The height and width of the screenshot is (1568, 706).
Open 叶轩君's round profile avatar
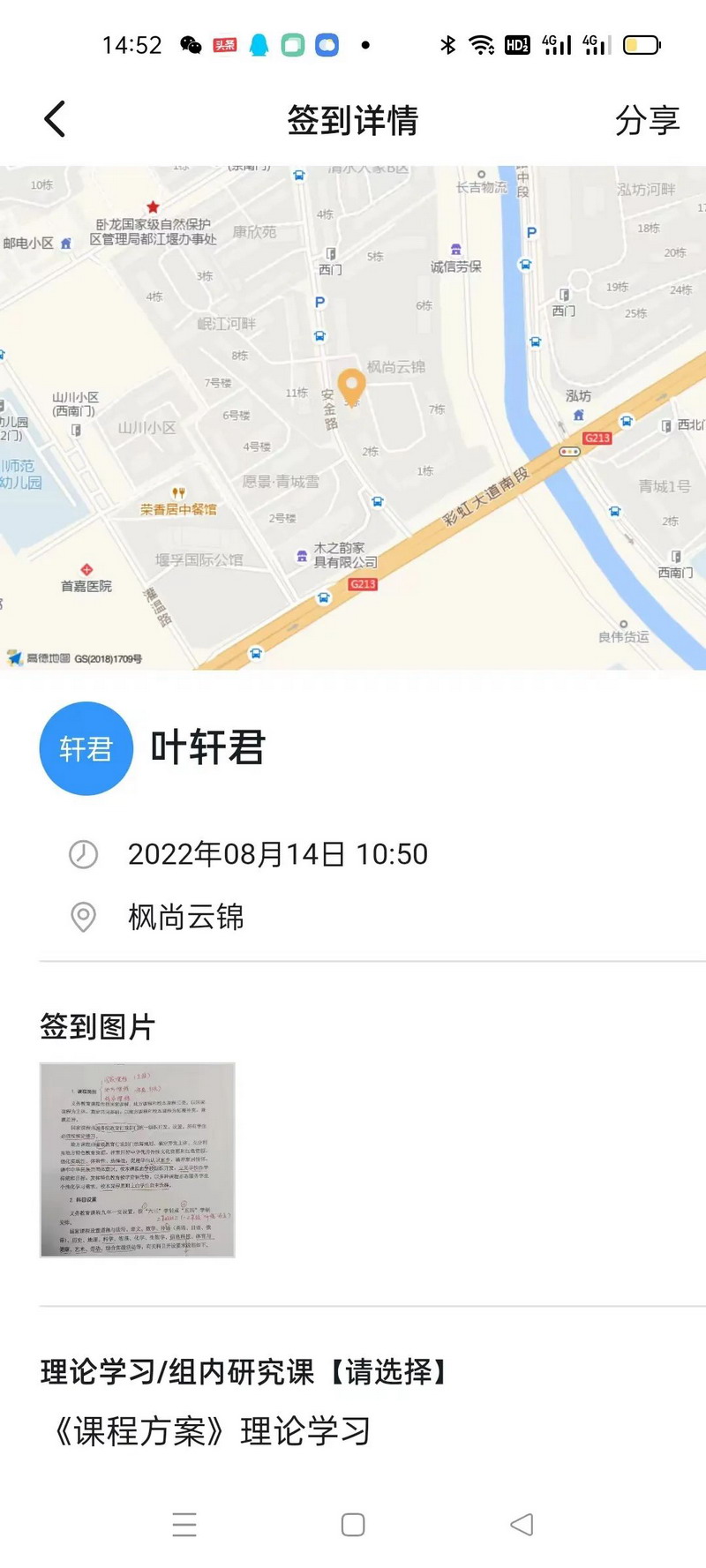click(x=86, y=748)
